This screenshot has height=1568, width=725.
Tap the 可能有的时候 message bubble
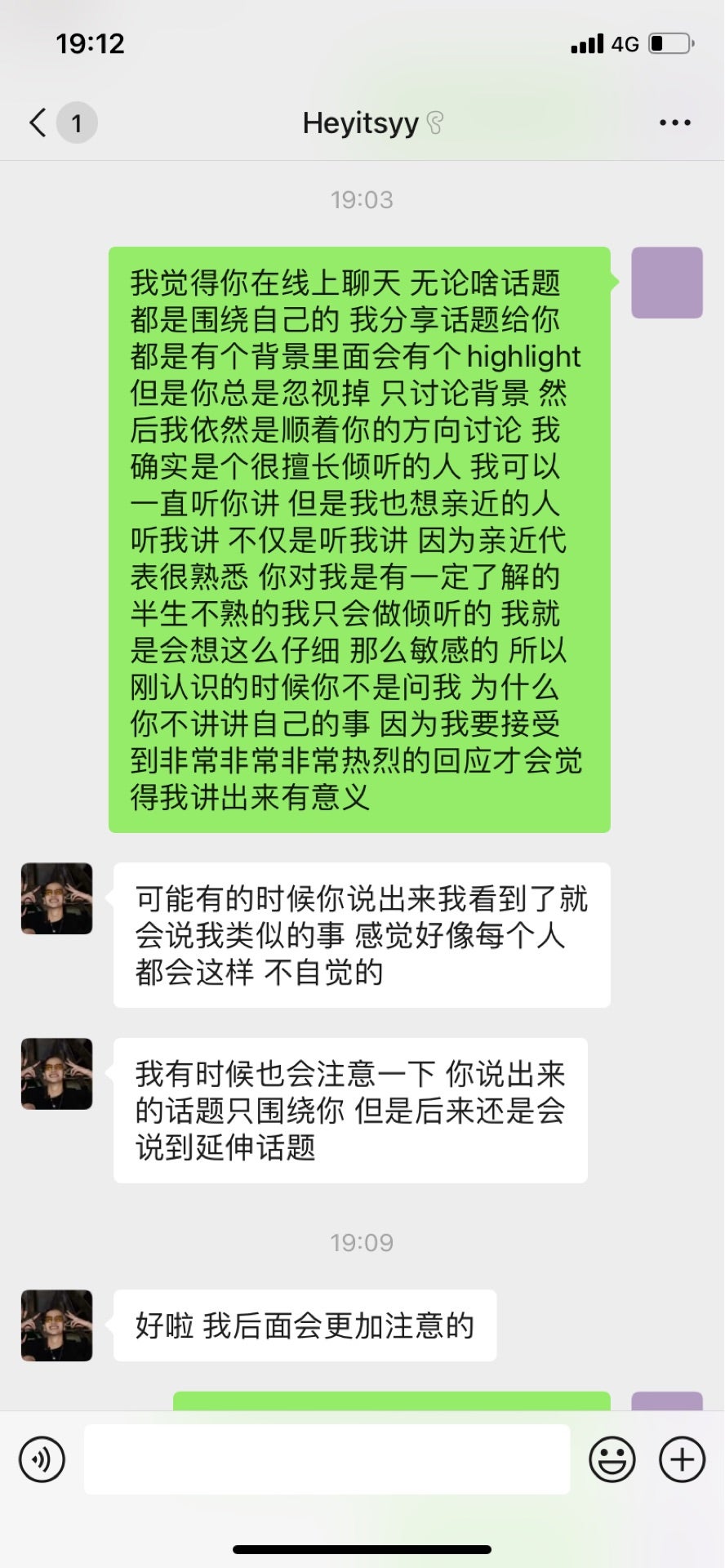pyautogui.click(x=362, y=934)
